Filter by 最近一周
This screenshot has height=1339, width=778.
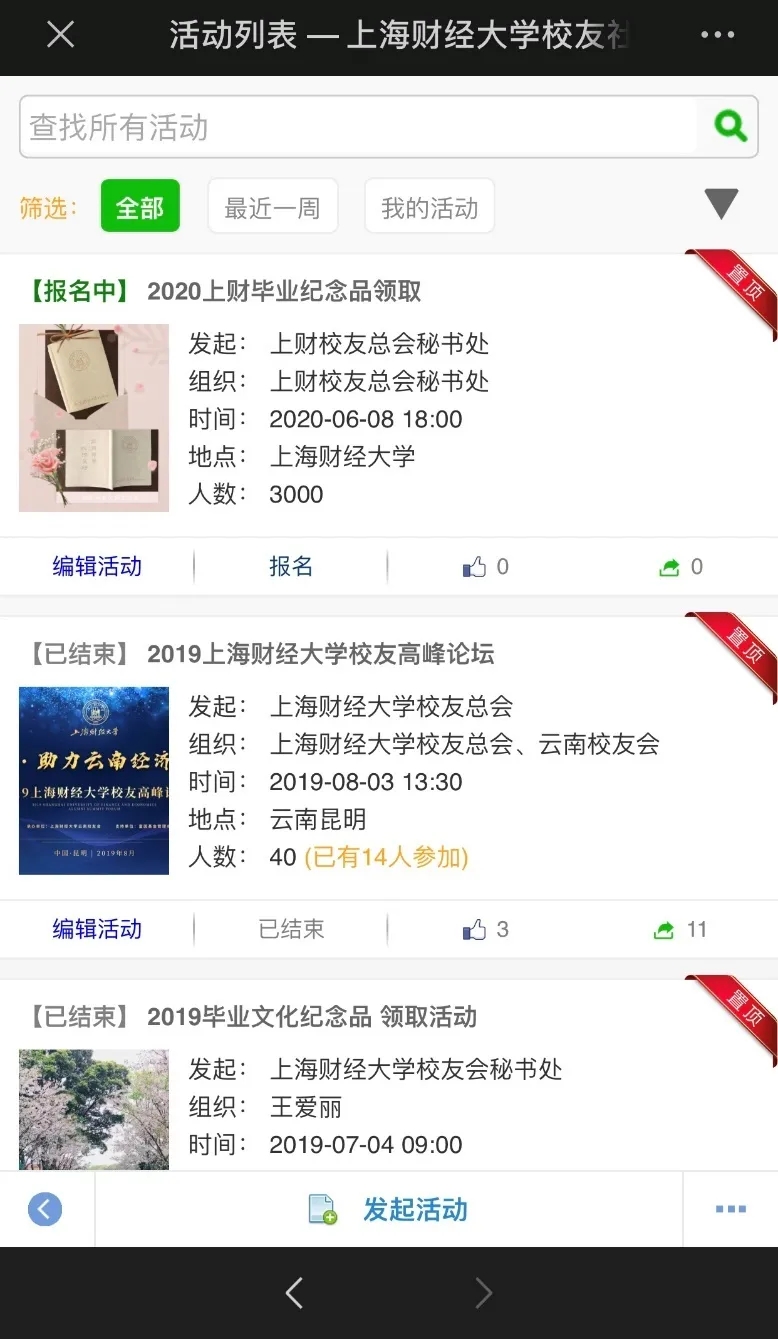tap(272, 207)
